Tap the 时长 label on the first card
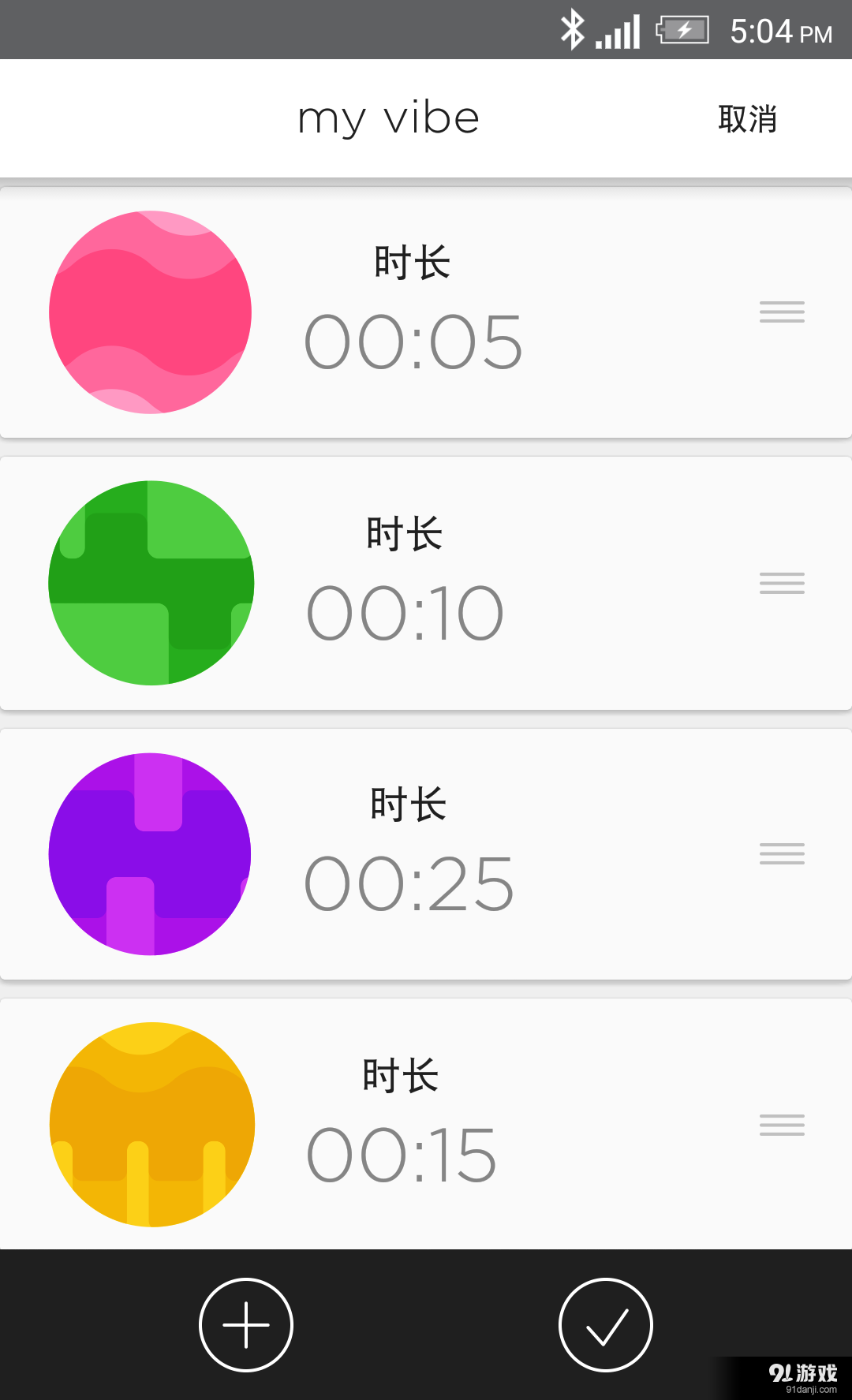852x1400 pixels. tap(411, 263)
